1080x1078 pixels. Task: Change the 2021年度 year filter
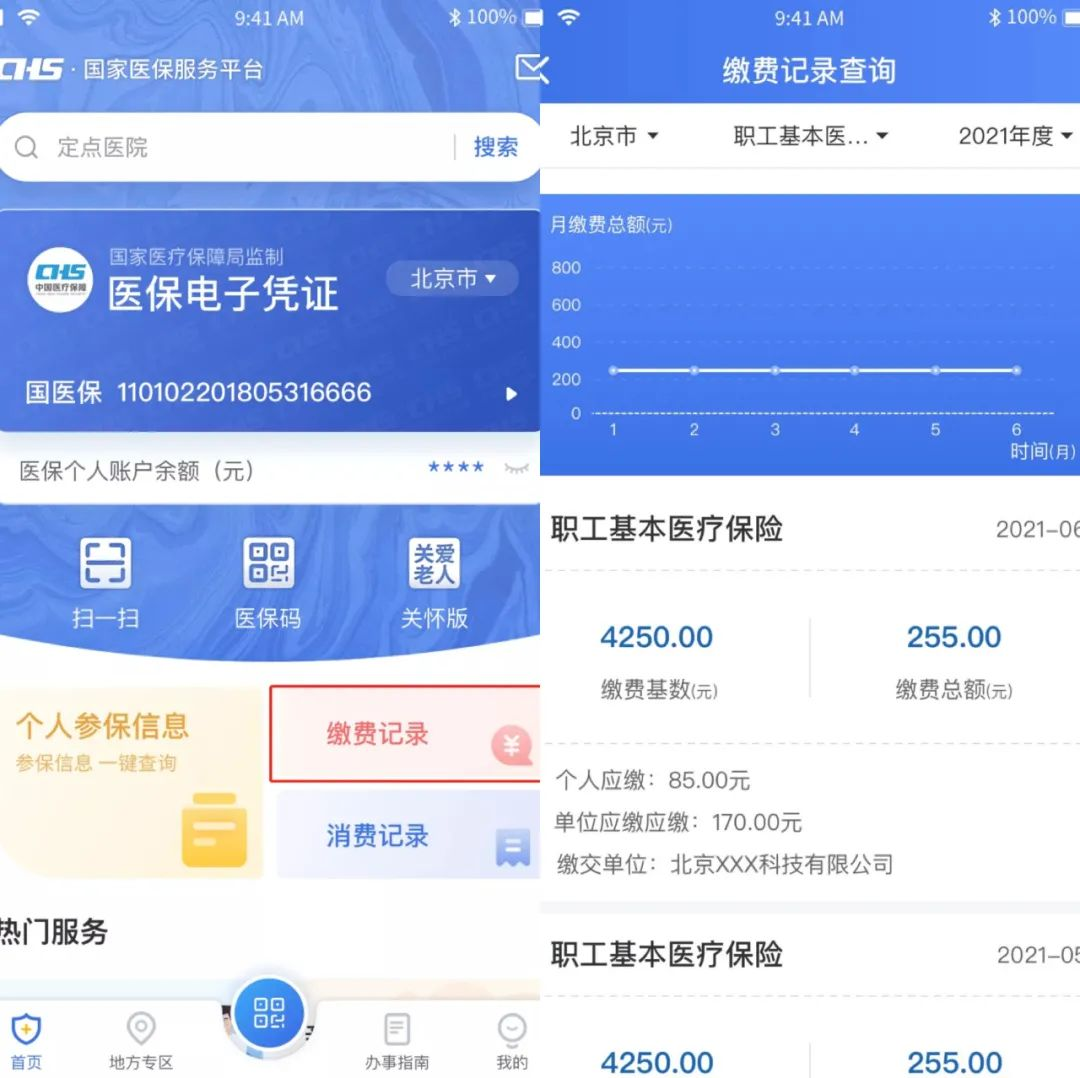1014,136
